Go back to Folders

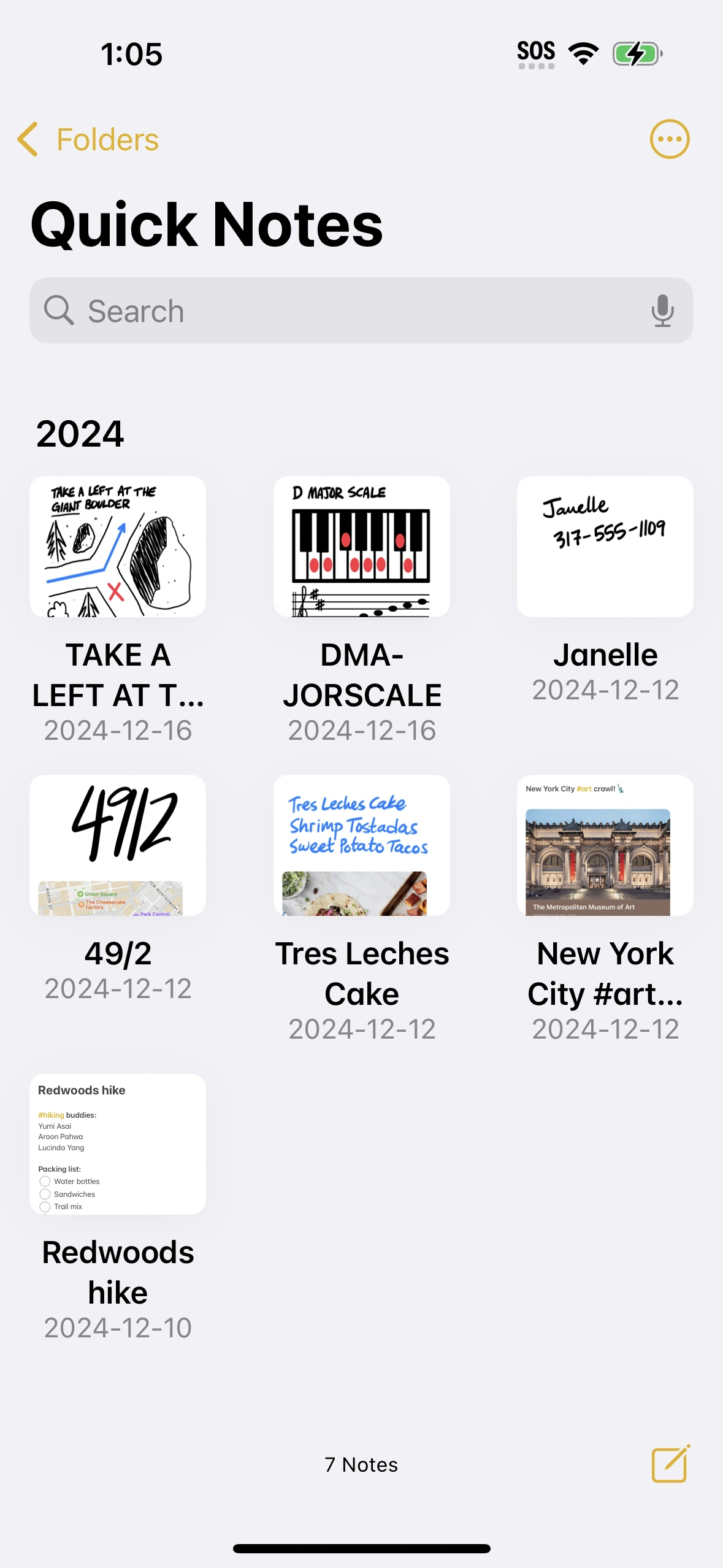click(89, 139)
